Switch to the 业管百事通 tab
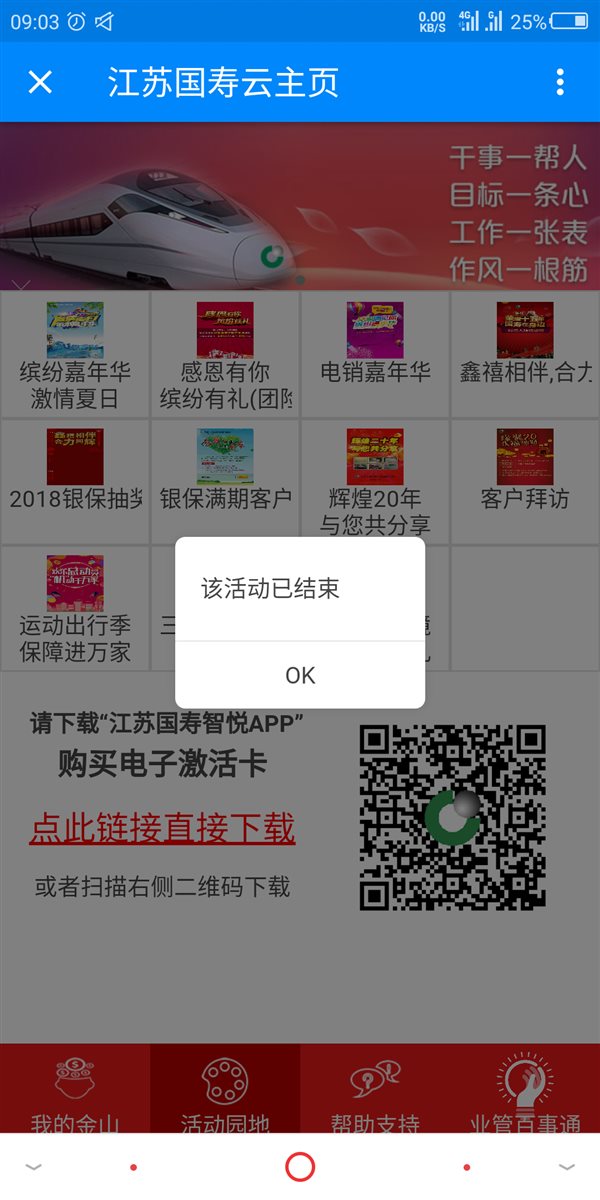 pos(525,1095)
